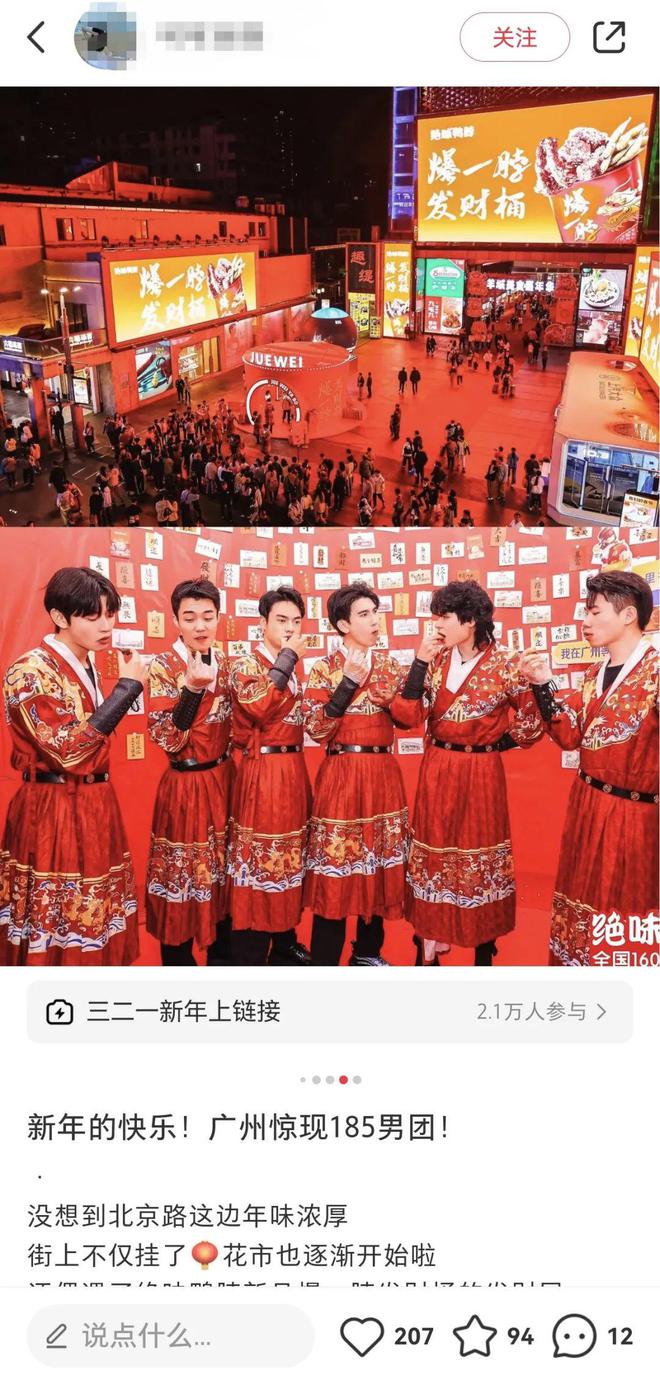Tap the 说点什么 comment input box
This screenshot has width=660, height=1385.
(x=170, y=1335)
